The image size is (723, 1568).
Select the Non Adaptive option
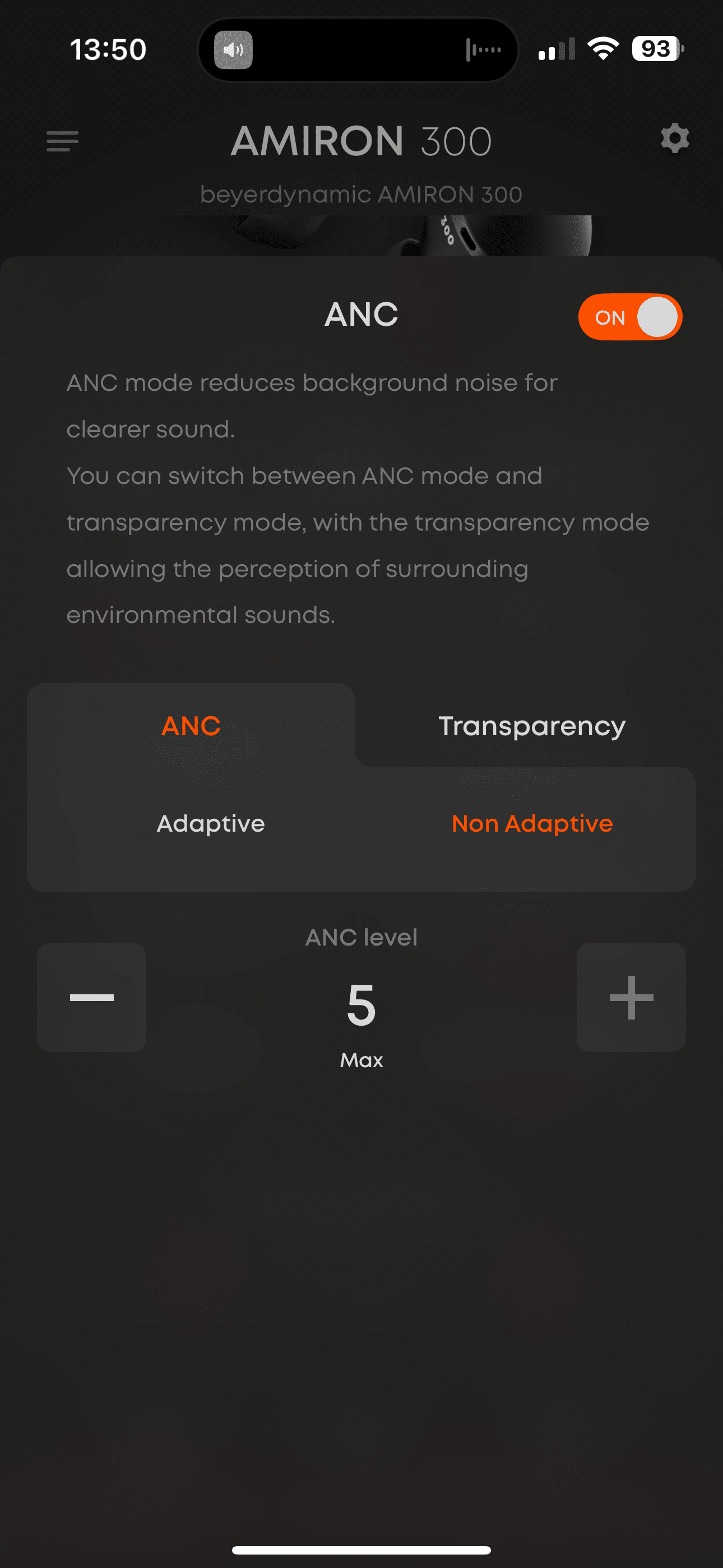pos(531,824)
